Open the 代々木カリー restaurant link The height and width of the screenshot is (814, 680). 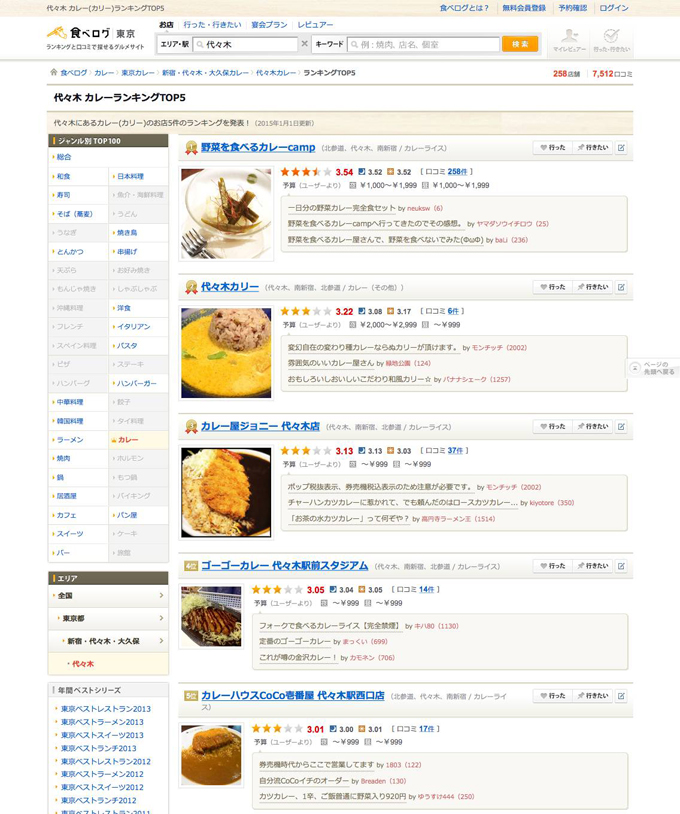(230, 287)
